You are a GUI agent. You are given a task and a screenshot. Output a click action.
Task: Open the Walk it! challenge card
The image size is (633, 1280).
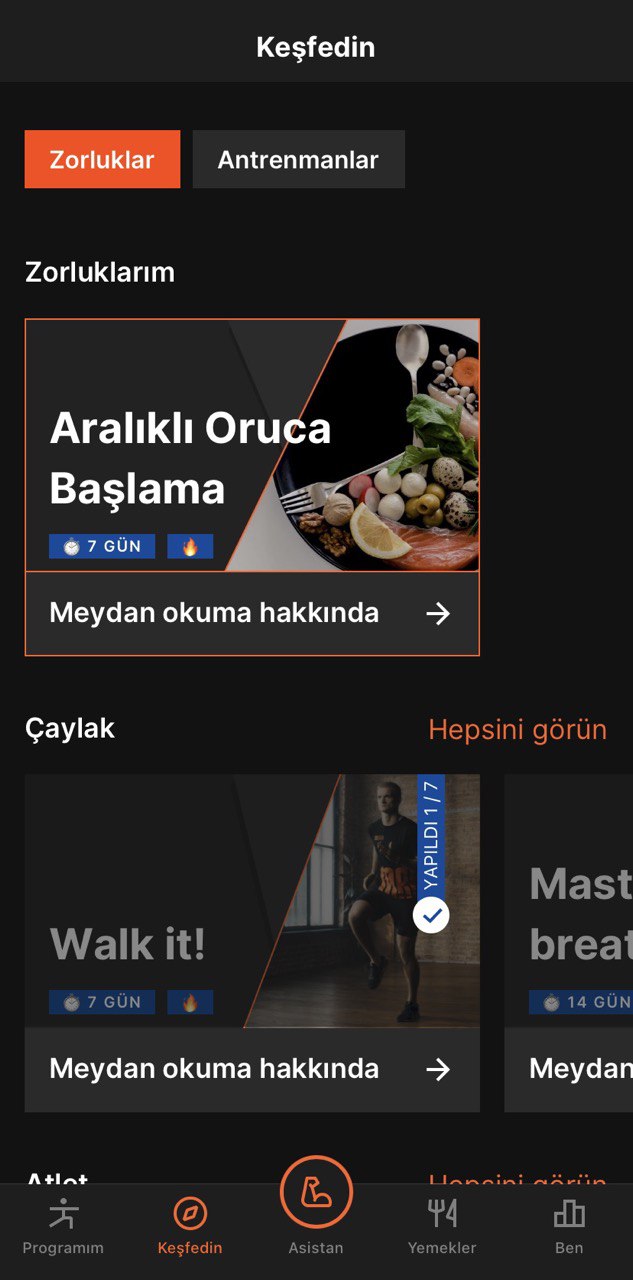click(252, 901)
